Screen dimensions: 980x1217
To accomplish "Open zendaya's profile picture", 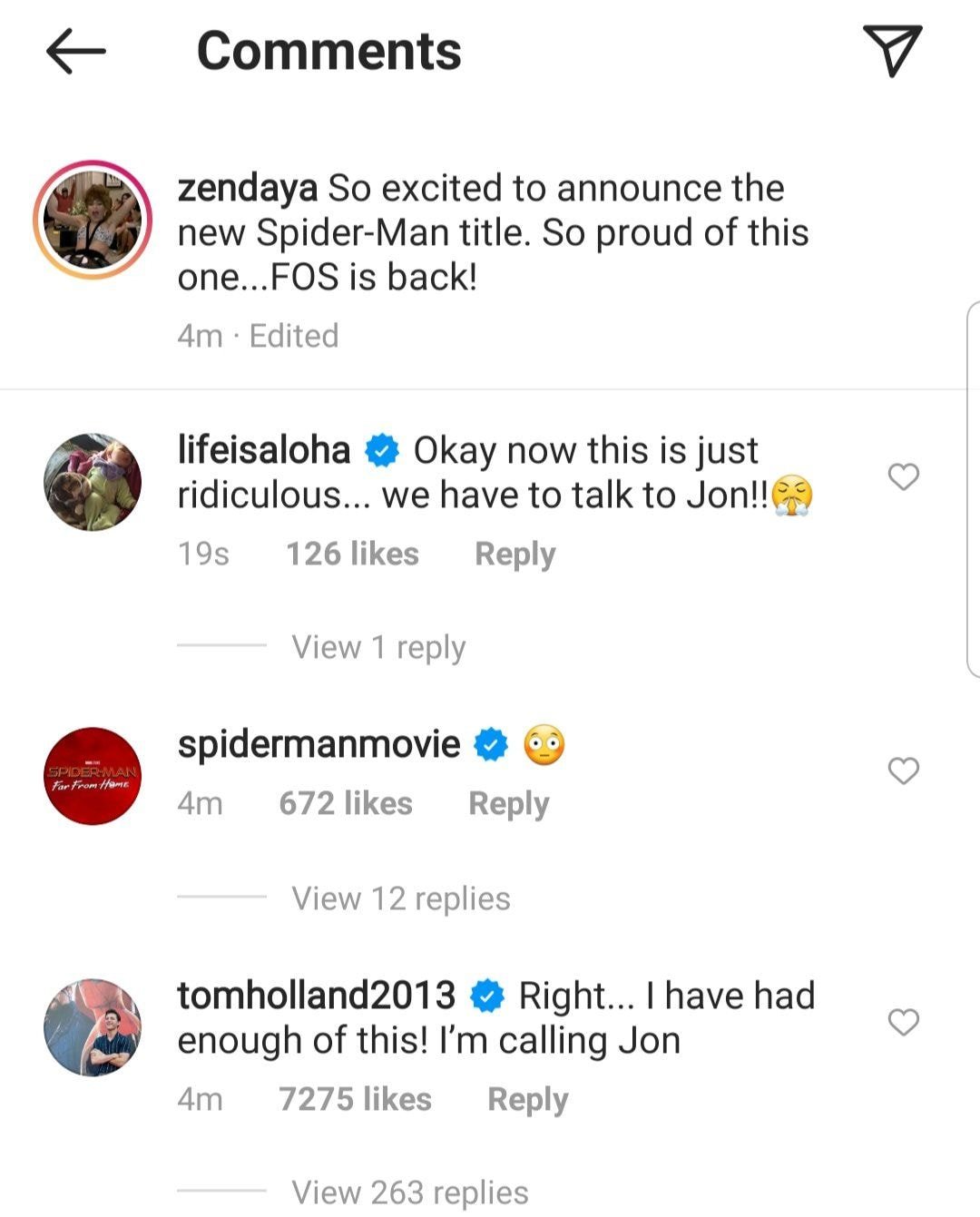I will (x=93, y=221).
